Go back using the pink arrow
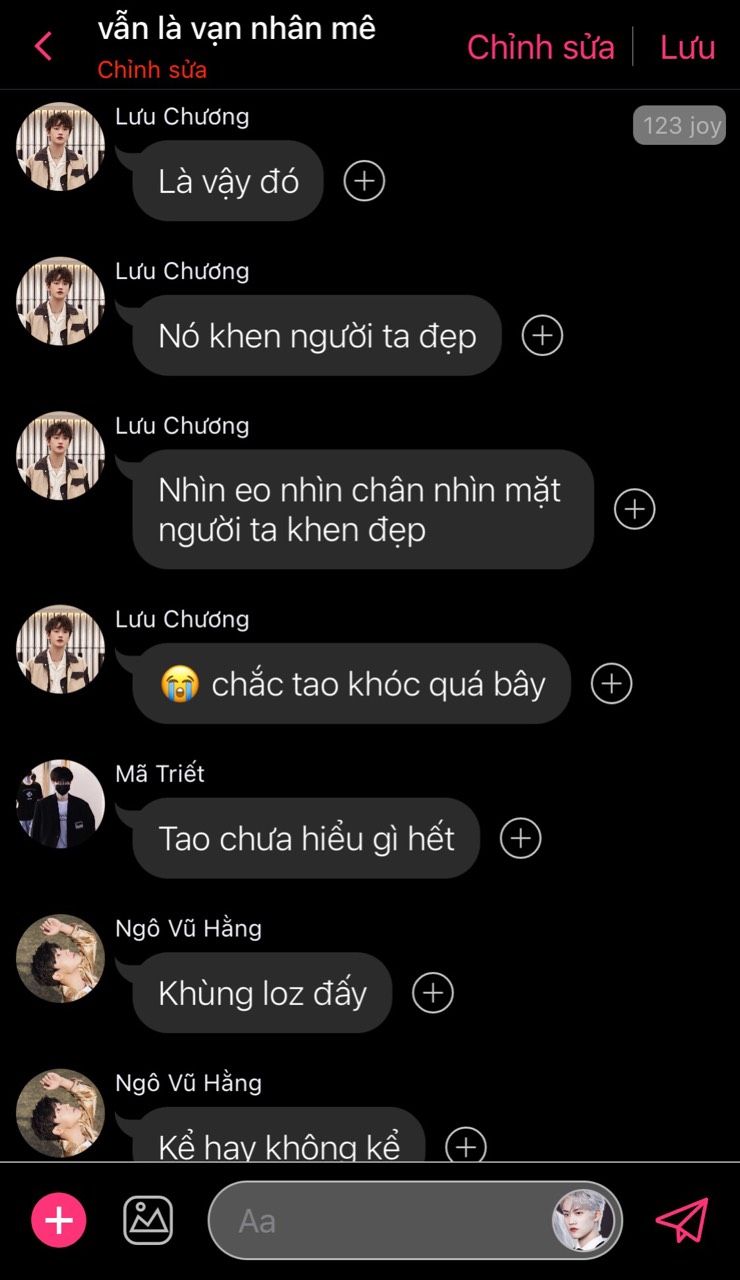 [43, 46]
